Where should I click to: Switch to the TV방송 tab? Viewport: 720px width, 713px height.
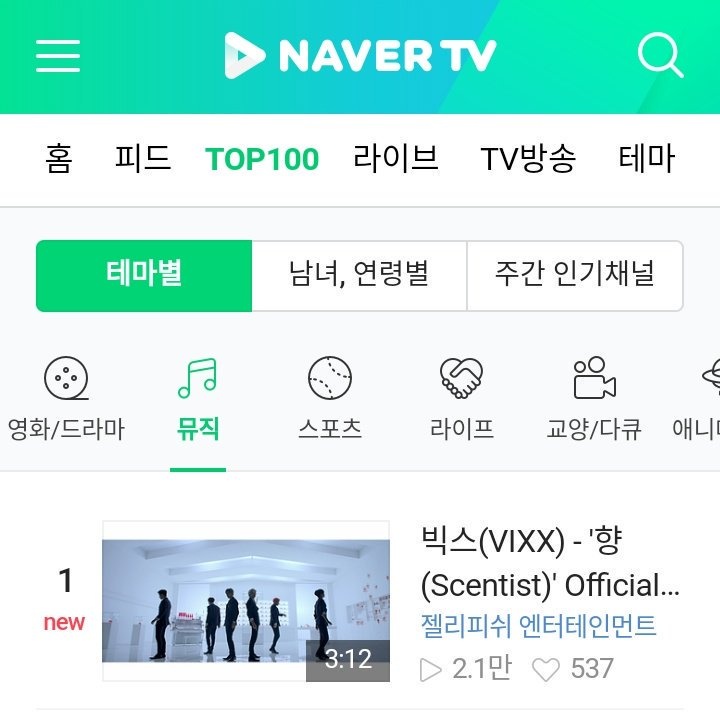click(x=528, y=159)
